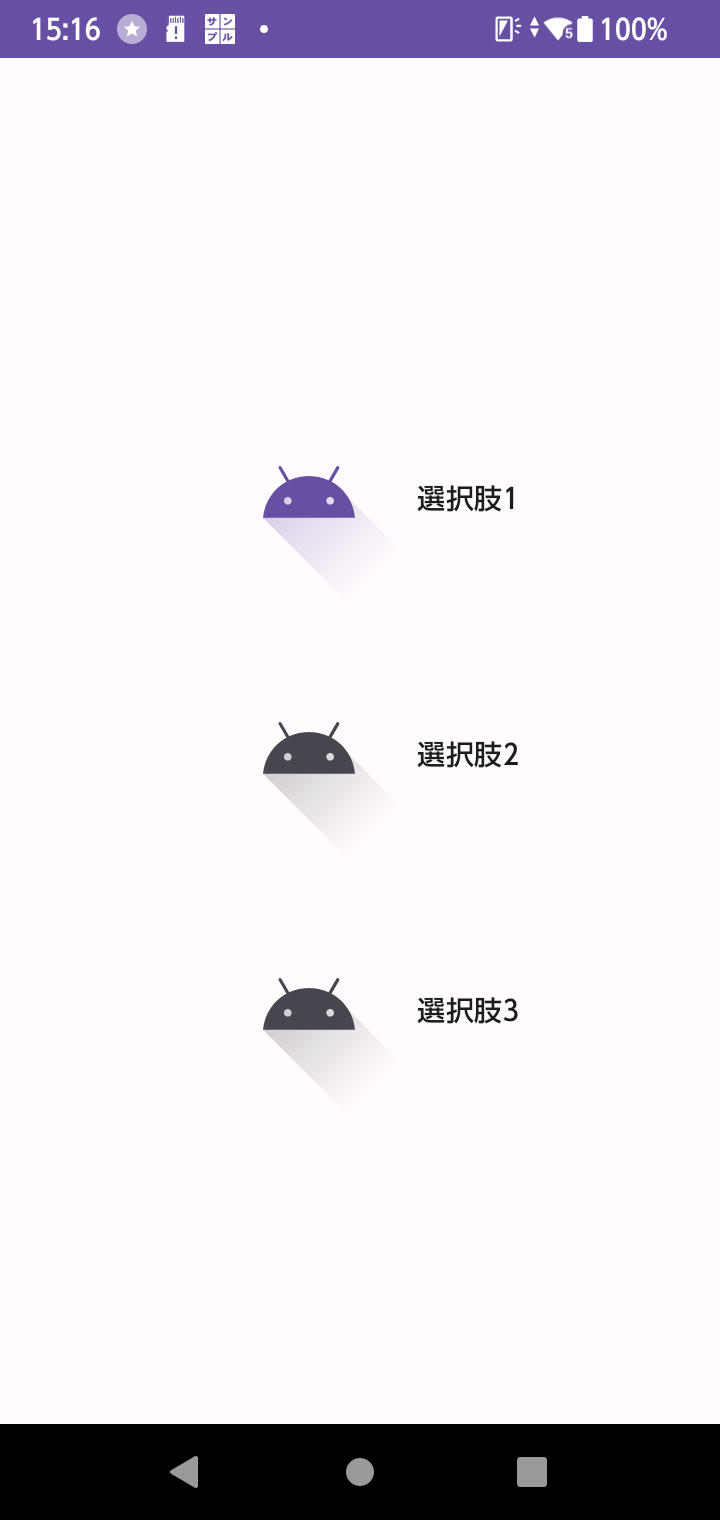Choose the 選択肢2 option

[466, 754]
